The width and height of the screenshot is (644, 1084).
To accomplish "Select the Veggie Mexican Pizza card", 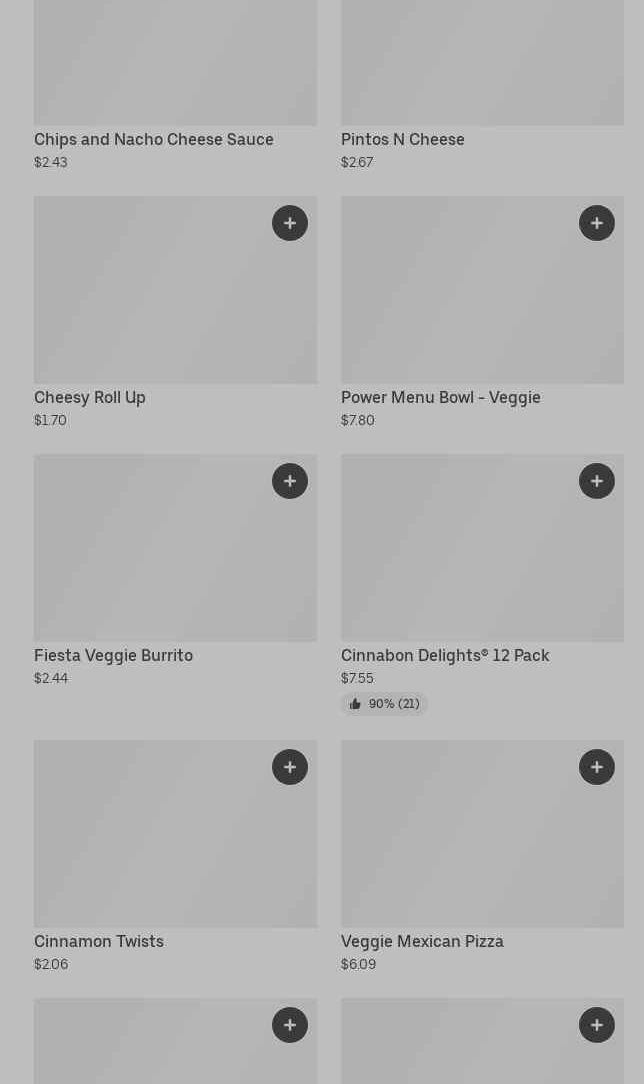I will click(482, 857).
